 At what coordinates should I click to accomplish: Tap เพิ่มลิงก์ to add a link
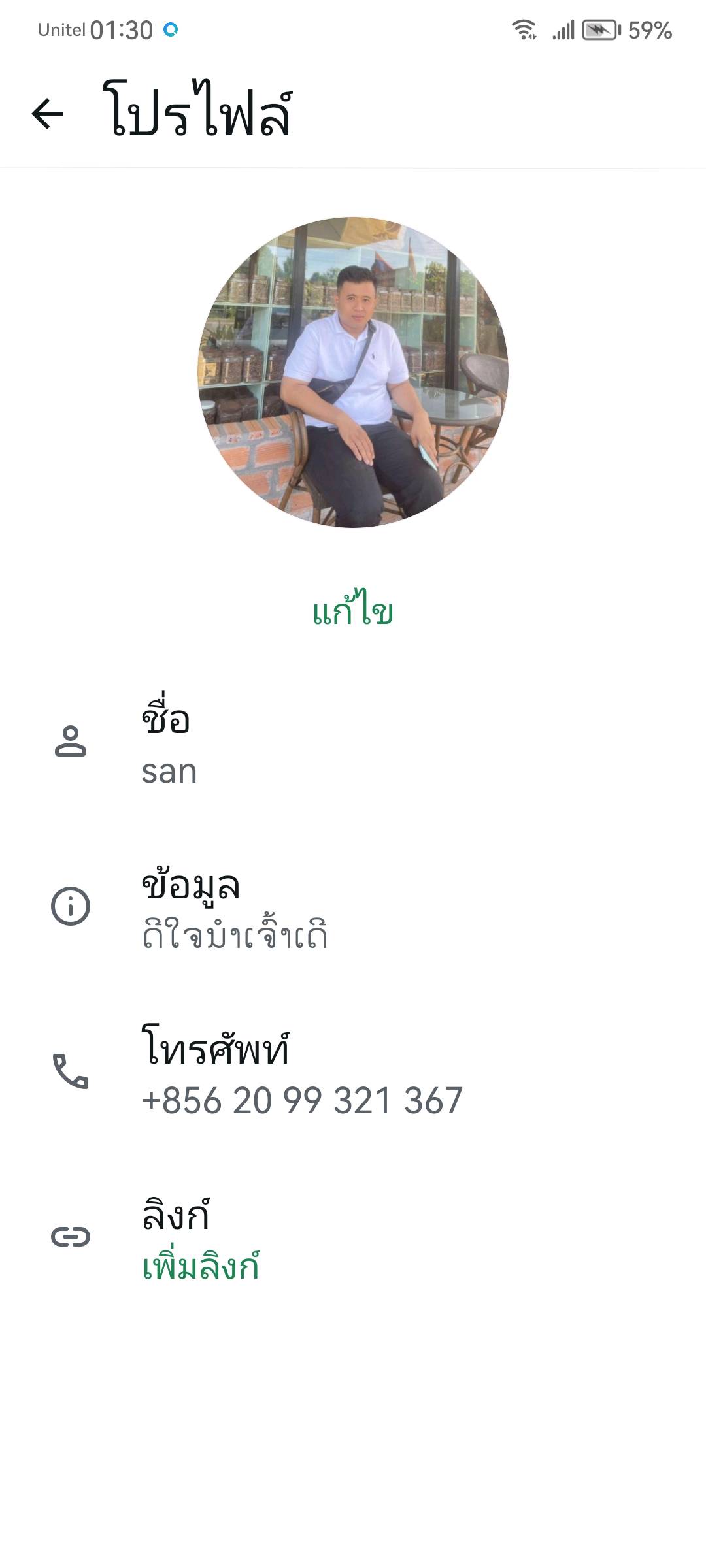201,1267
